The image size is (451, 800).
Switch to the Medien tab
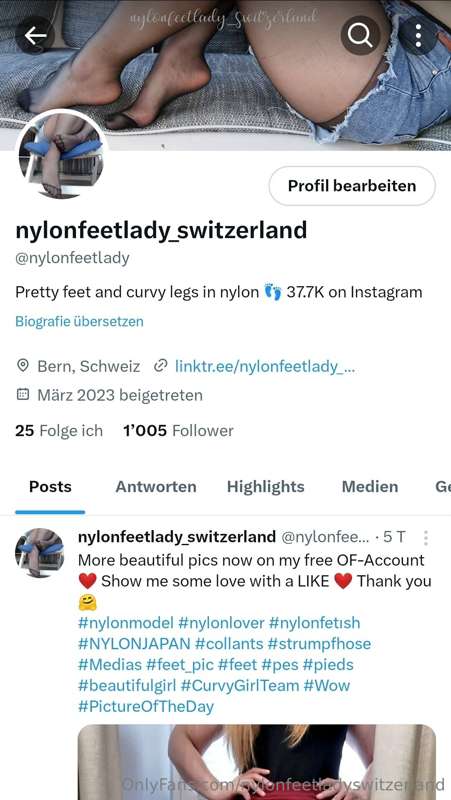point(370,487)
